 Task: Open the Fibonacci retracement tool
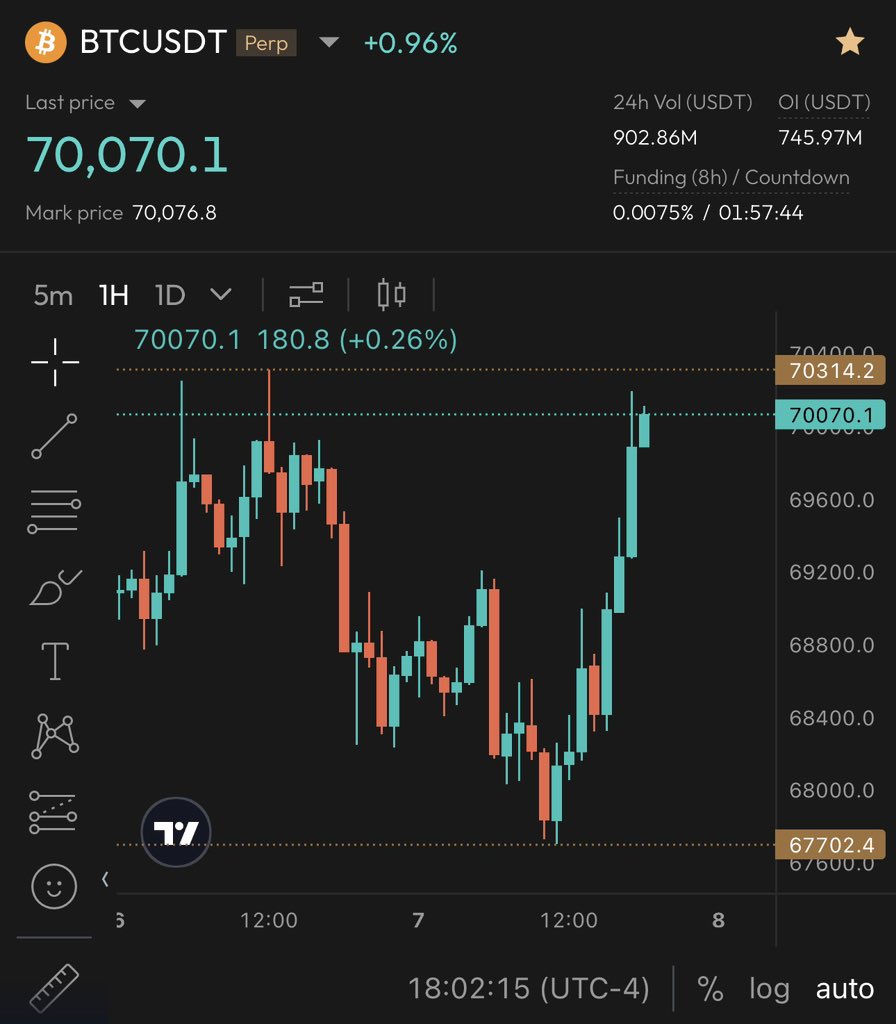point(54,511)
